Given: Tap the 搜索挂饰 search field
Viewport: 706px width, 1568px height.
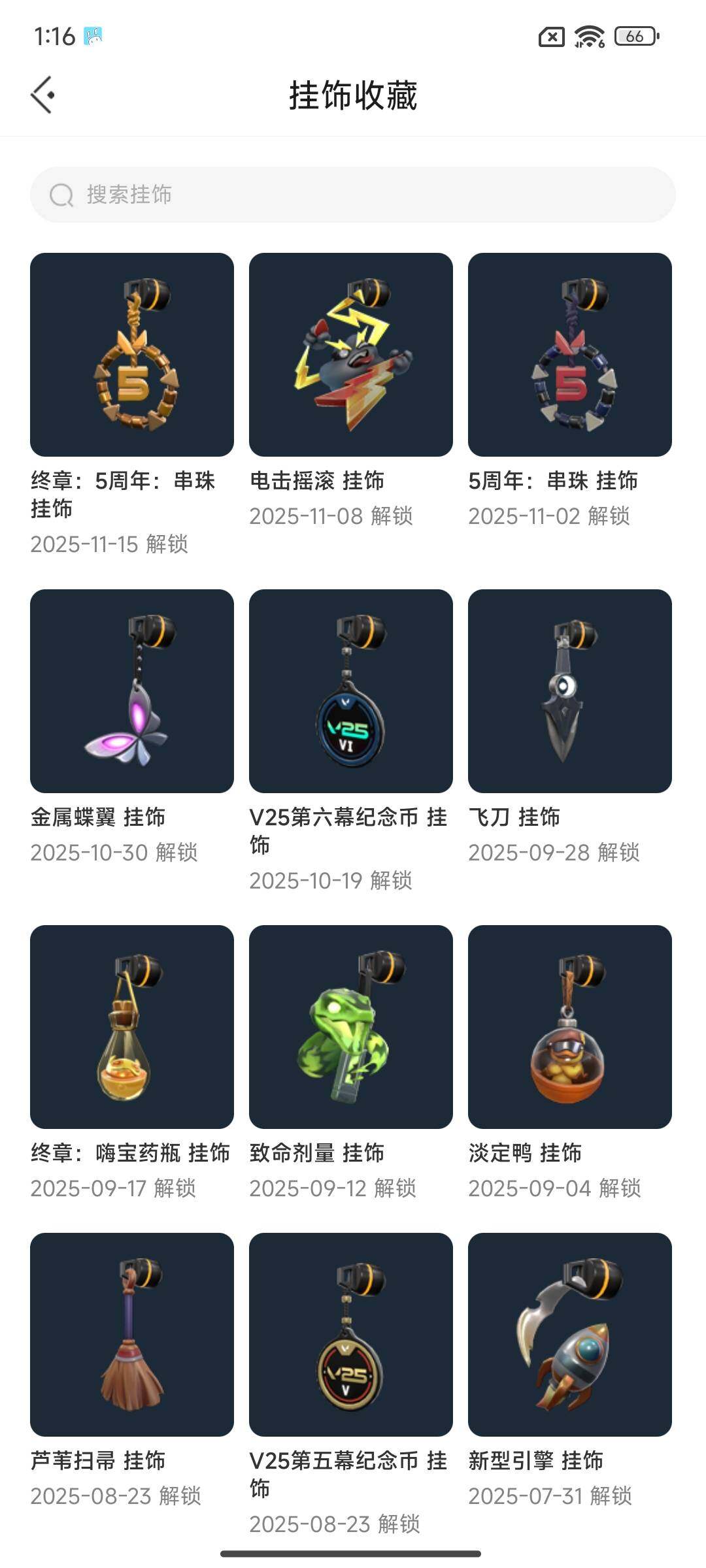Looking at the screenshot, I should pyautogui.click(x=353, y=195).
